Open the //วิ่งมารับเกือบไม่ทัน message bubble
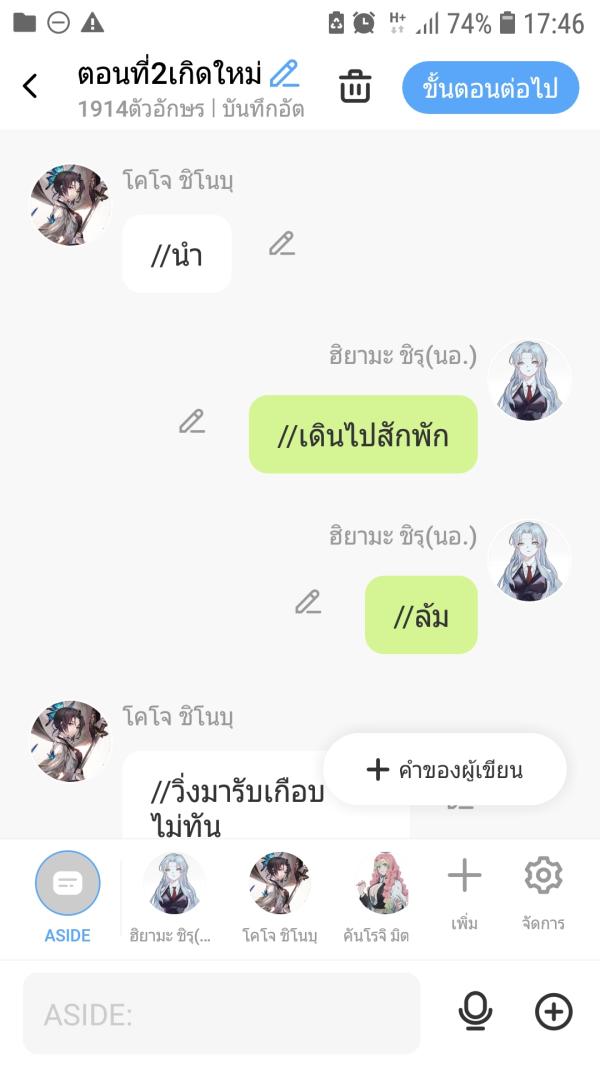Screen dimensions: 600x1067 (240, 807)
